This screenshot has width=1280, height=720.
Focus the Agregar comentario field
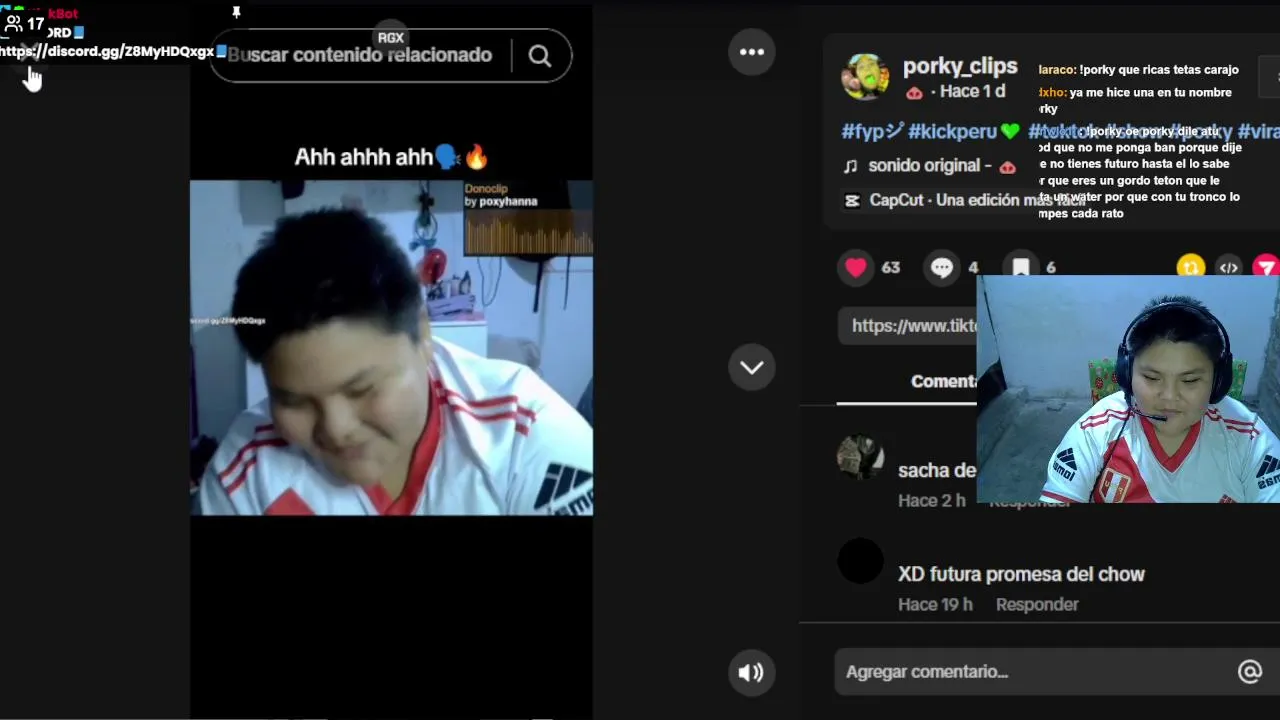(x=1030, y=672)
